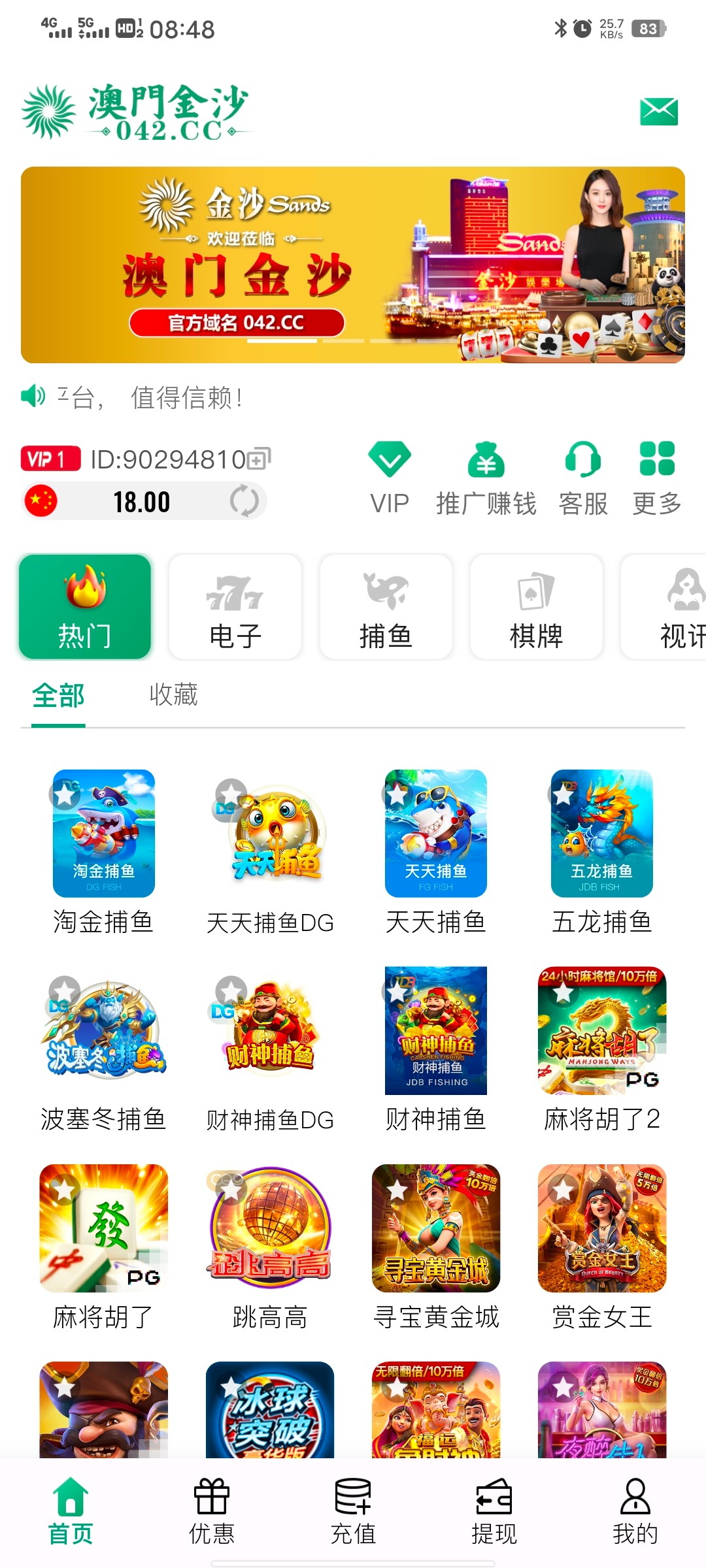Toggle the star on 赏金女王

tap(563, 1190)
